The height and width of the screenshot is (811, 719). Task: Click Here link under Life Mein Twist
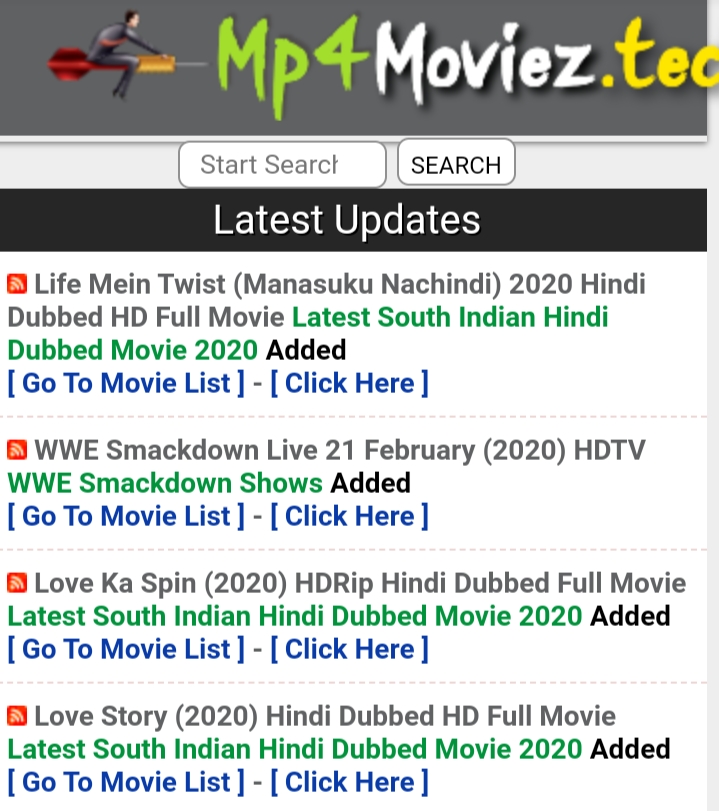(x=349, y=383)
